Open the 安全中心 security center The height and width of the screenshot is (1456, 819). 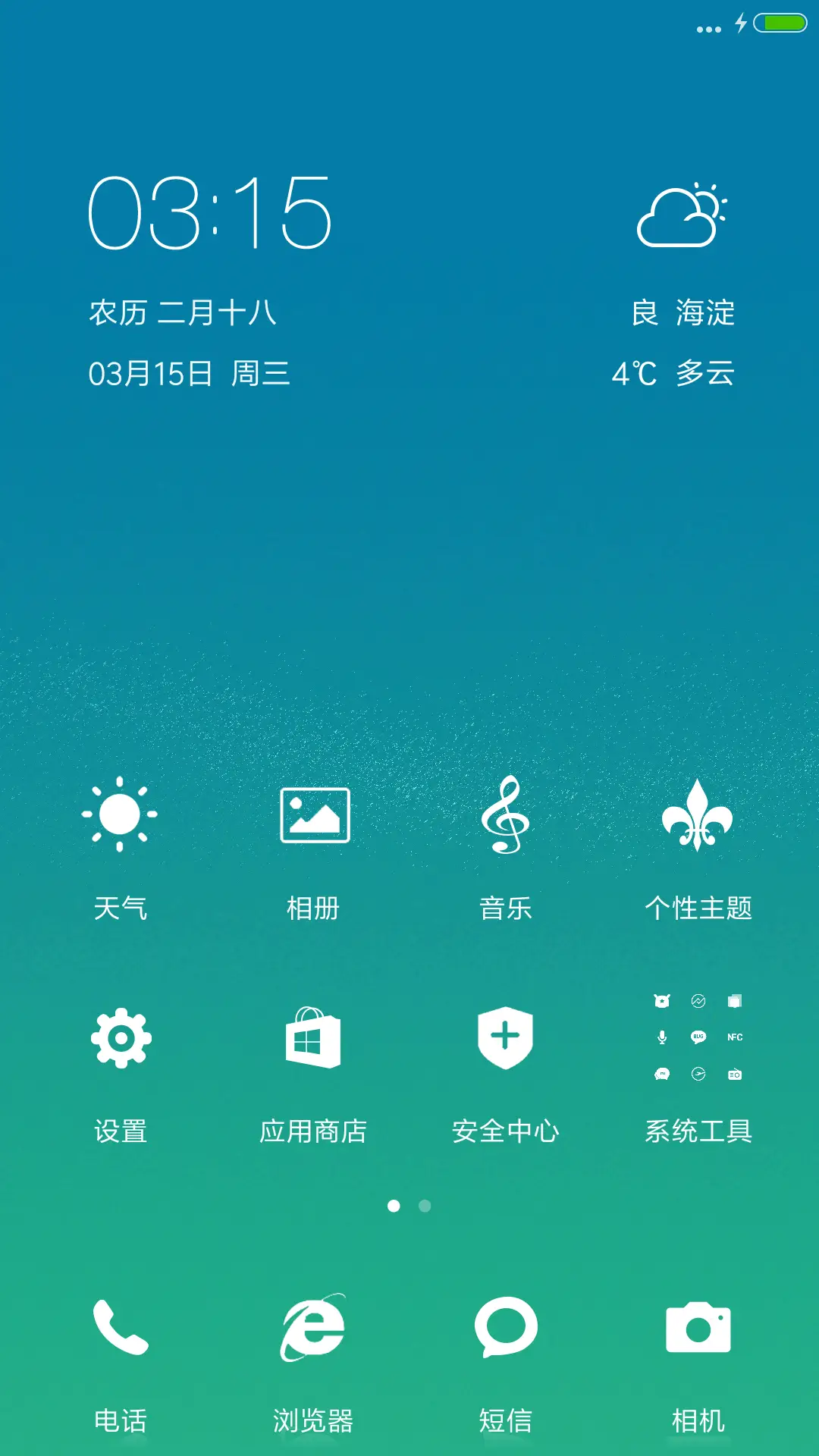coord(507,1040)
